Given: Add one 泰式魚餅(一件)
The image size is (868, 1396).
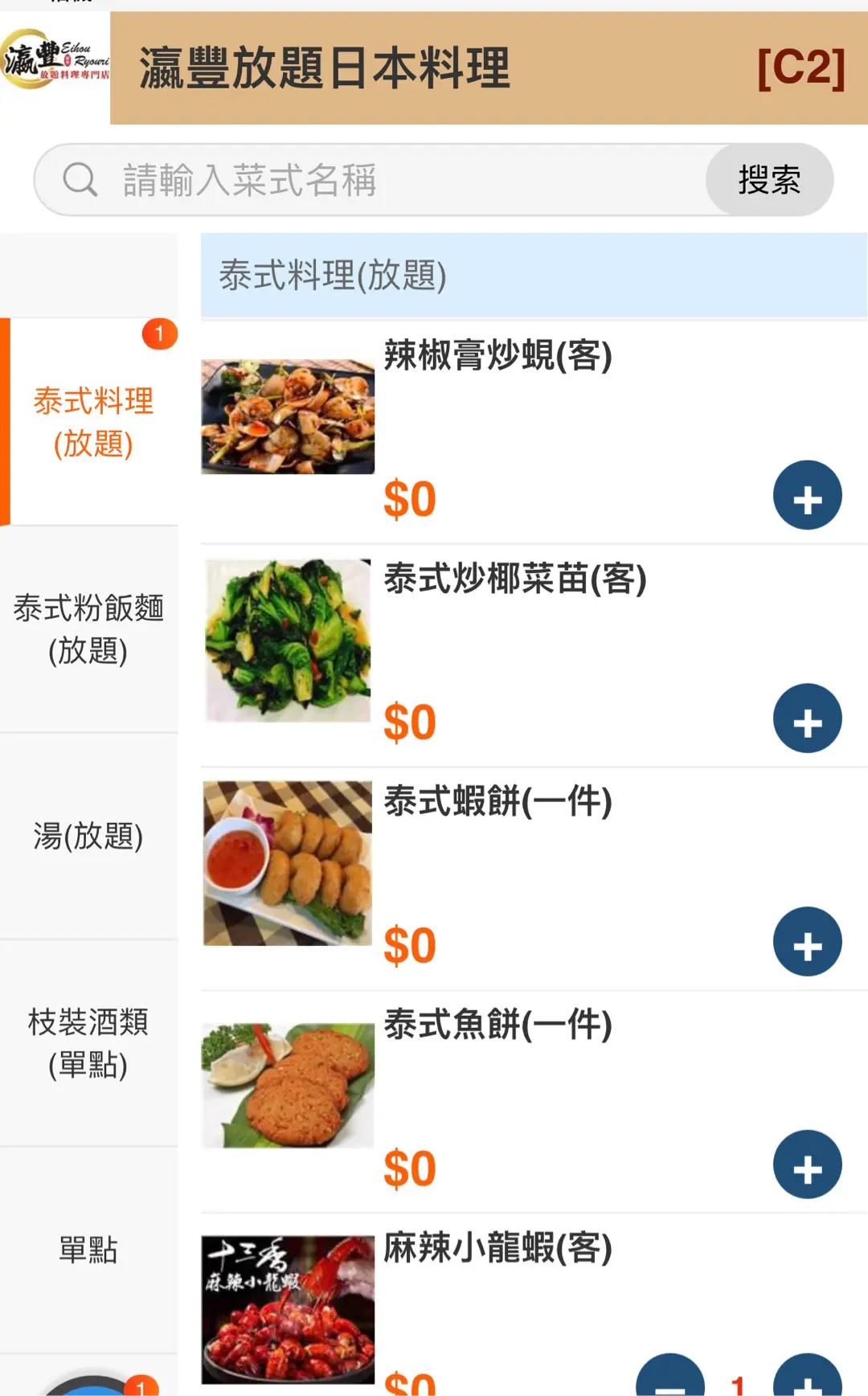Looking at the screenshot, I should tap(807, 1165).
